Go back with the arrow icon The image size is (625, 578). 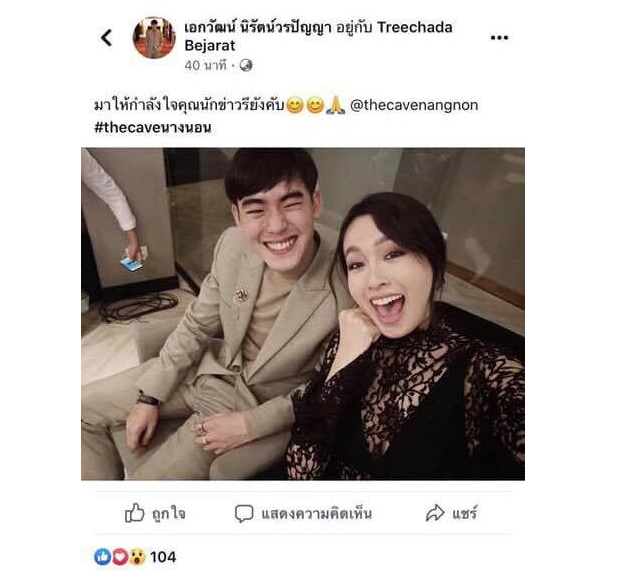pyautogui.click(x=106, y=38)
